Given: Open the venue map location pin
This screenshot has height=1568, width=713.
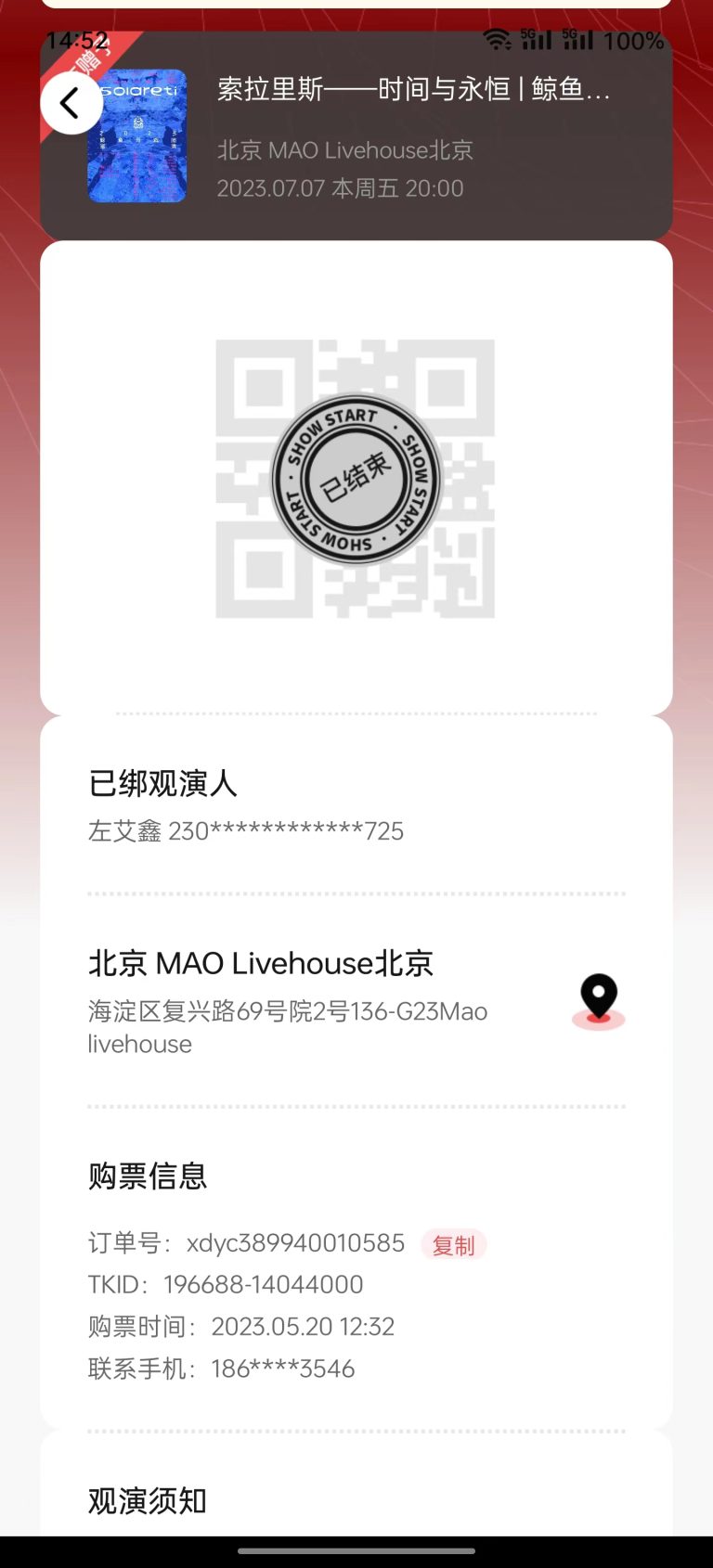Looking at the screenshot, I should (599, 1002).
